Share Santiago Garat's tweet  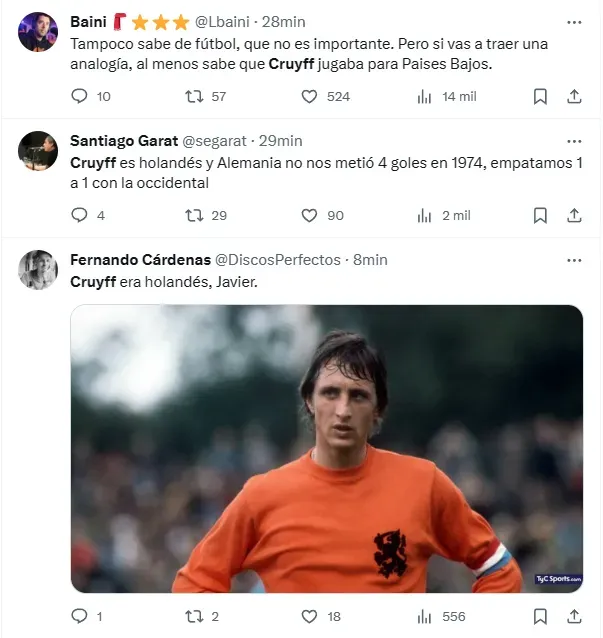coord(574,215)
